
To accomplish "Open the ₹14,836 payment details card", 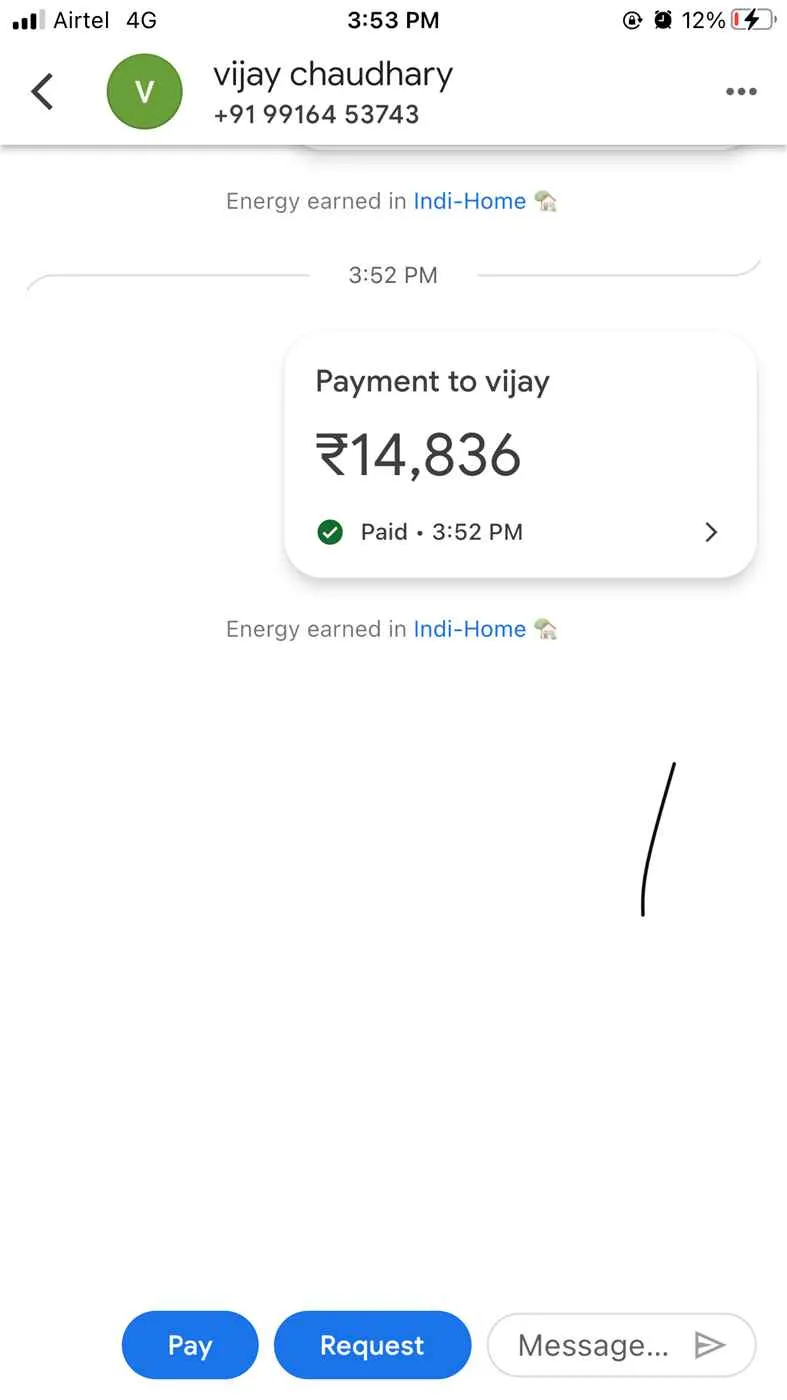I will pos(520,455).
